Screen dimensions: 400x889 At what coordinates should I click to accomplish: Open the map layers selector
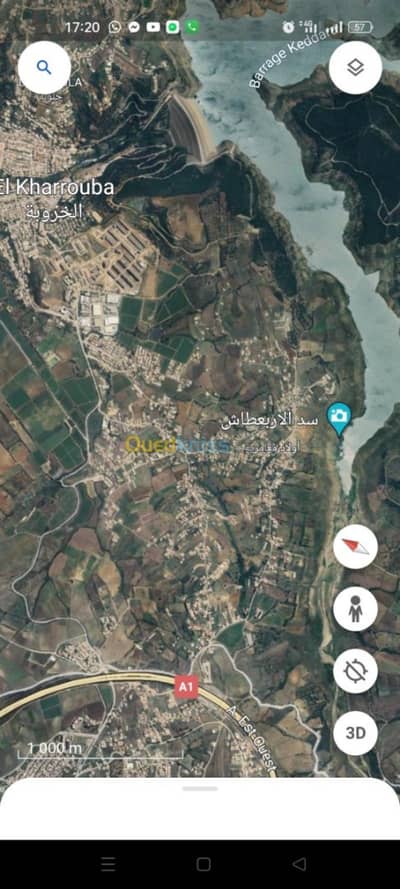point(355,67)
